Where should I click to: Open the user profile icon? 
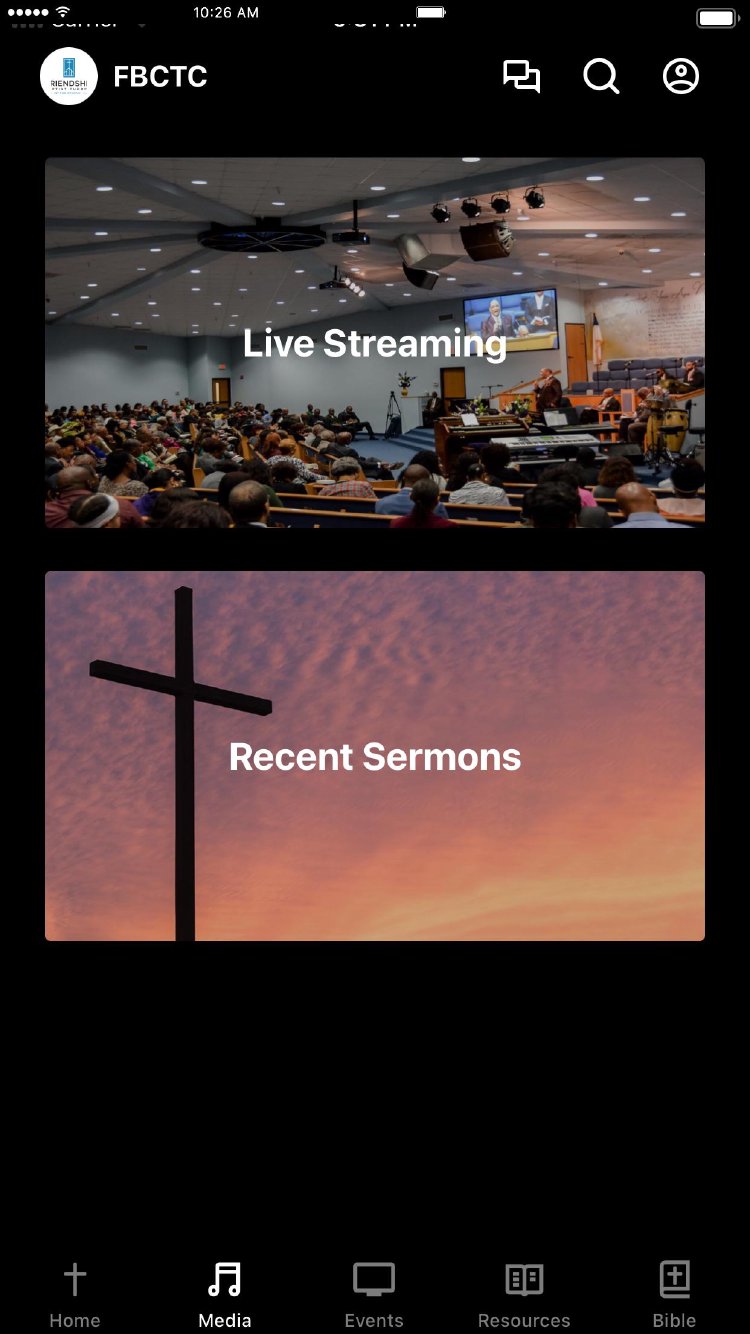(x=681, y=77)
